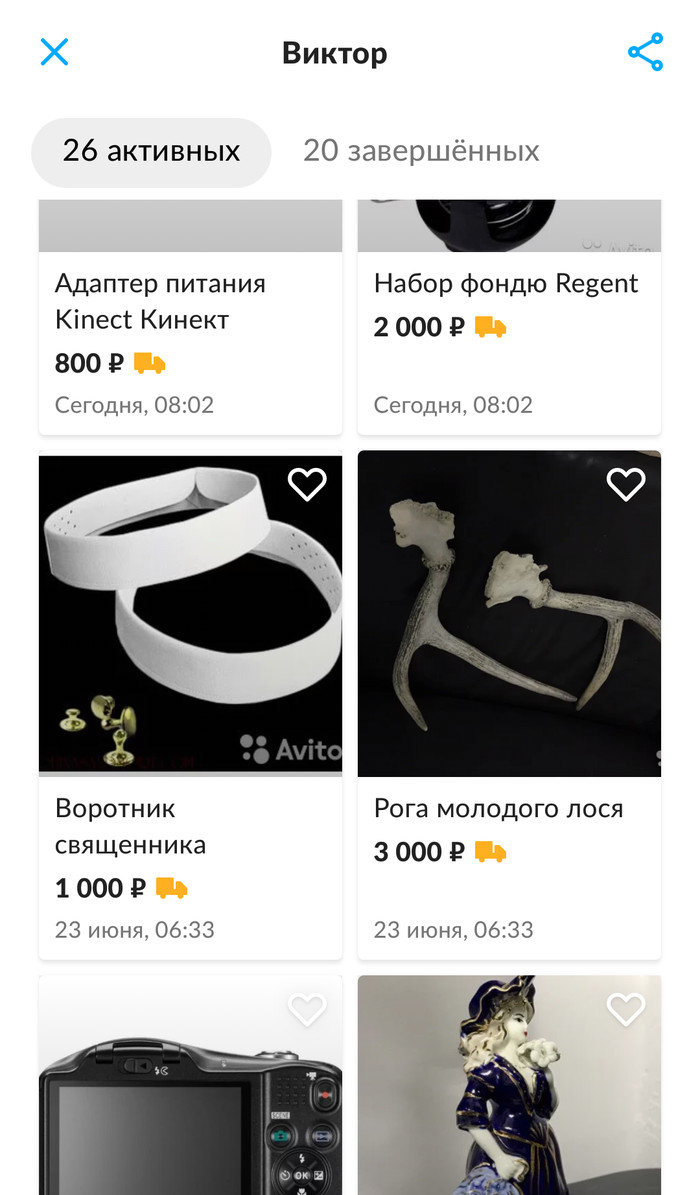Add Воротник священника to favorites

click(x=307, y=485)
